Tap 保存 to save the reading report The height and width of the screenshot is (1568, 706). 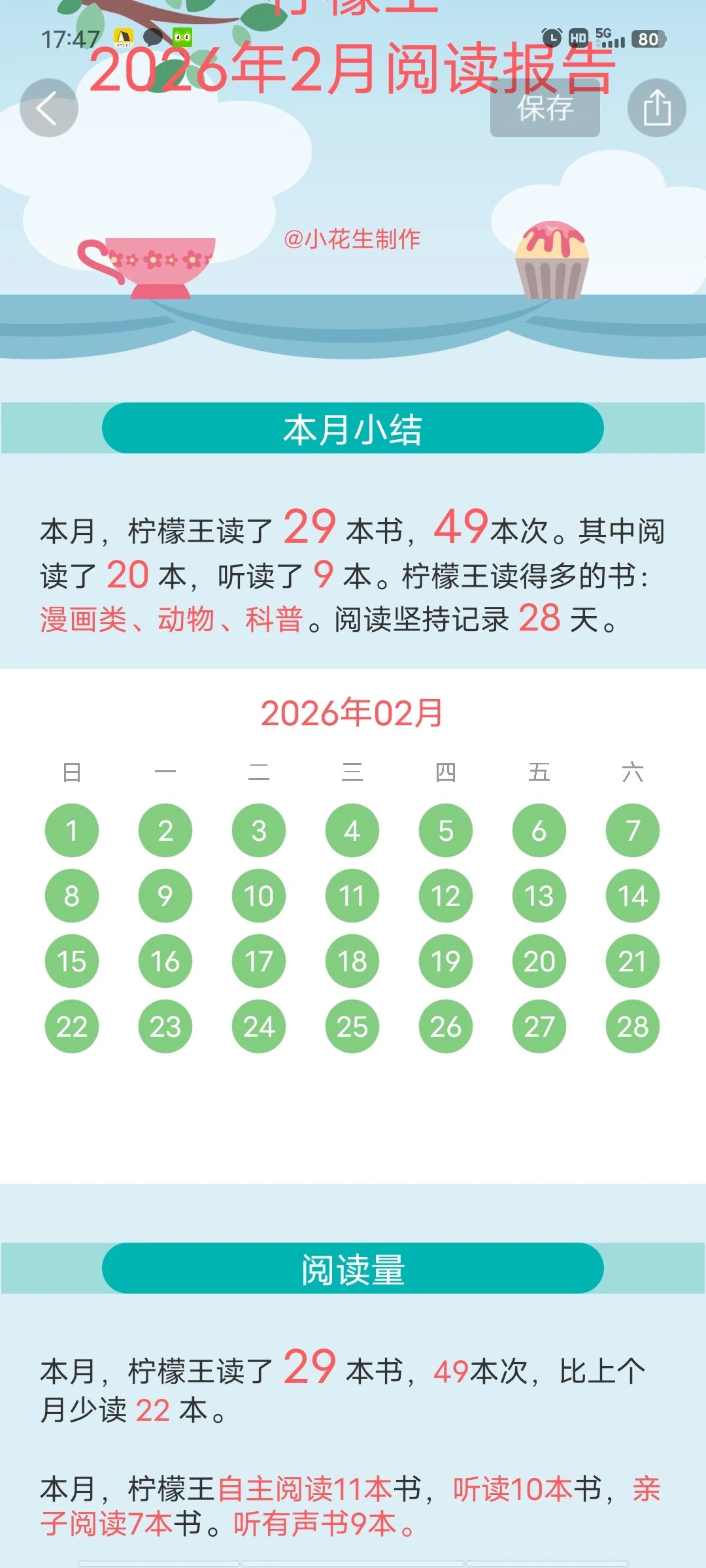click(545, 108)
